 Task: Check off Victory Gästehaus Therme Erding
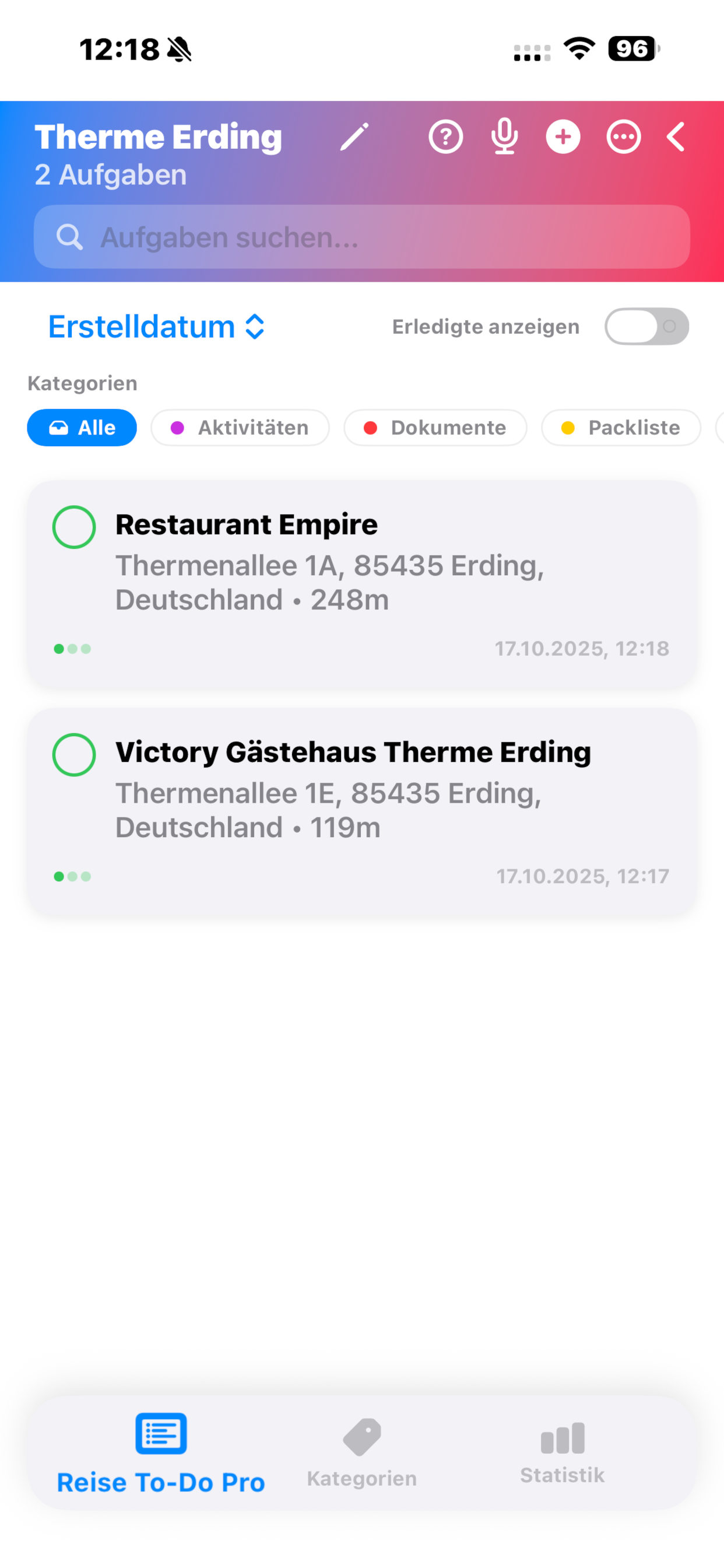(x=74, y=755)
